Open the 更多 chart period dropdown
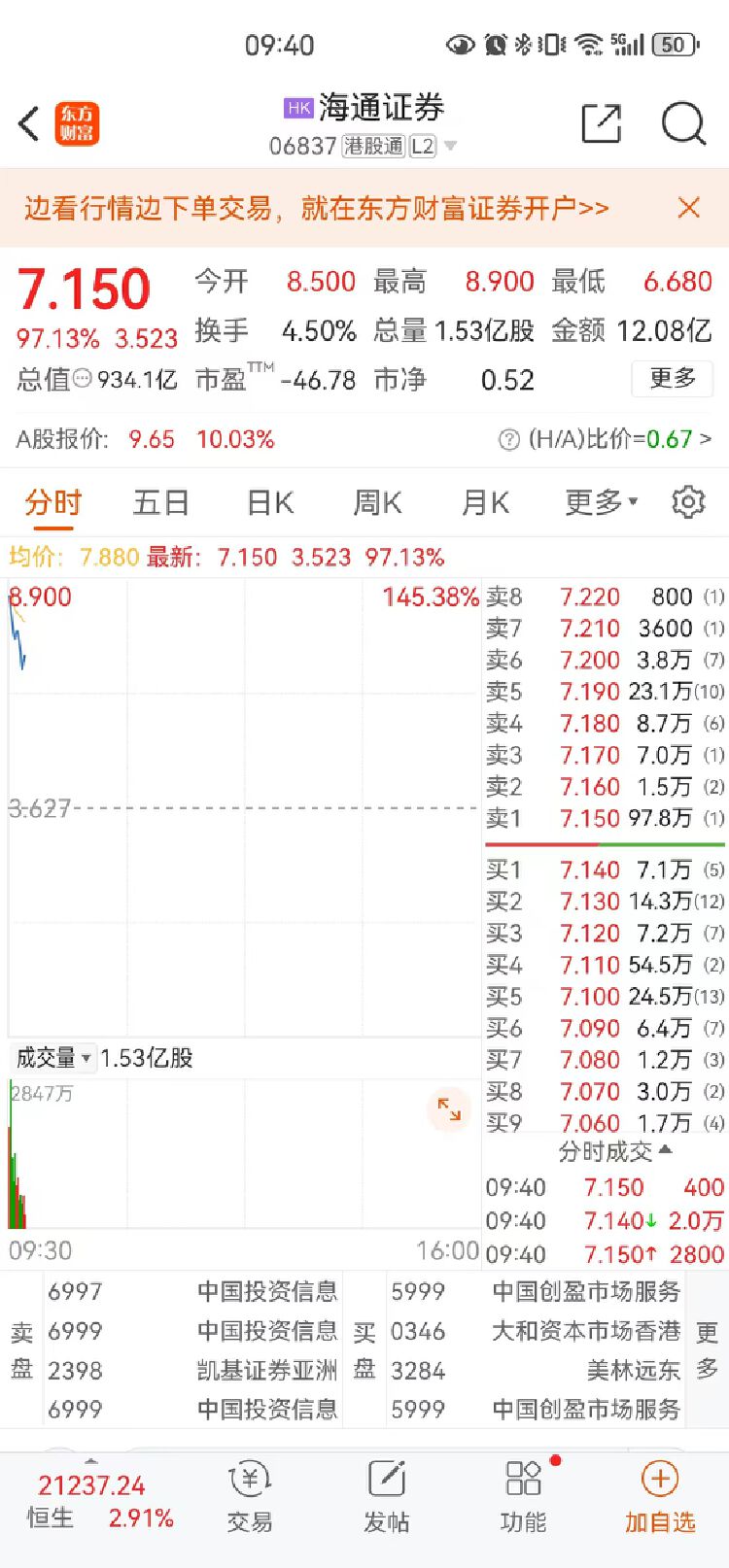Image resolution: width=729 pixels, height=1568 pixels. click(602, 502)
